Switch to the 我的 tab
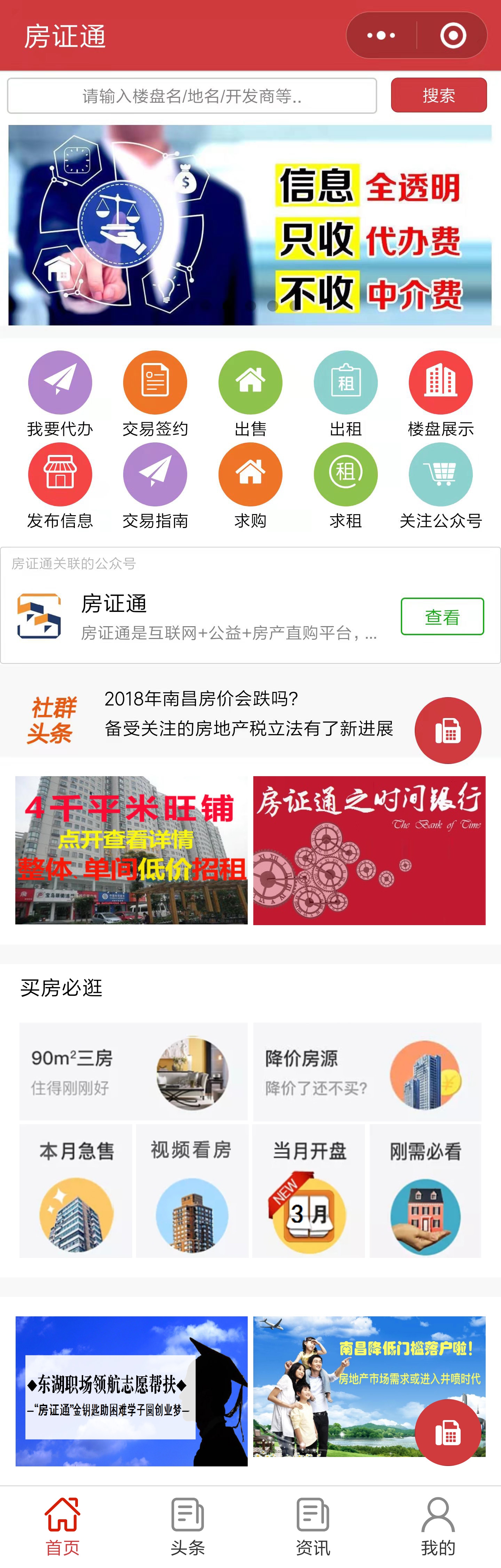This screenshot has width=501, height=1568. (x=438, y=1527)
